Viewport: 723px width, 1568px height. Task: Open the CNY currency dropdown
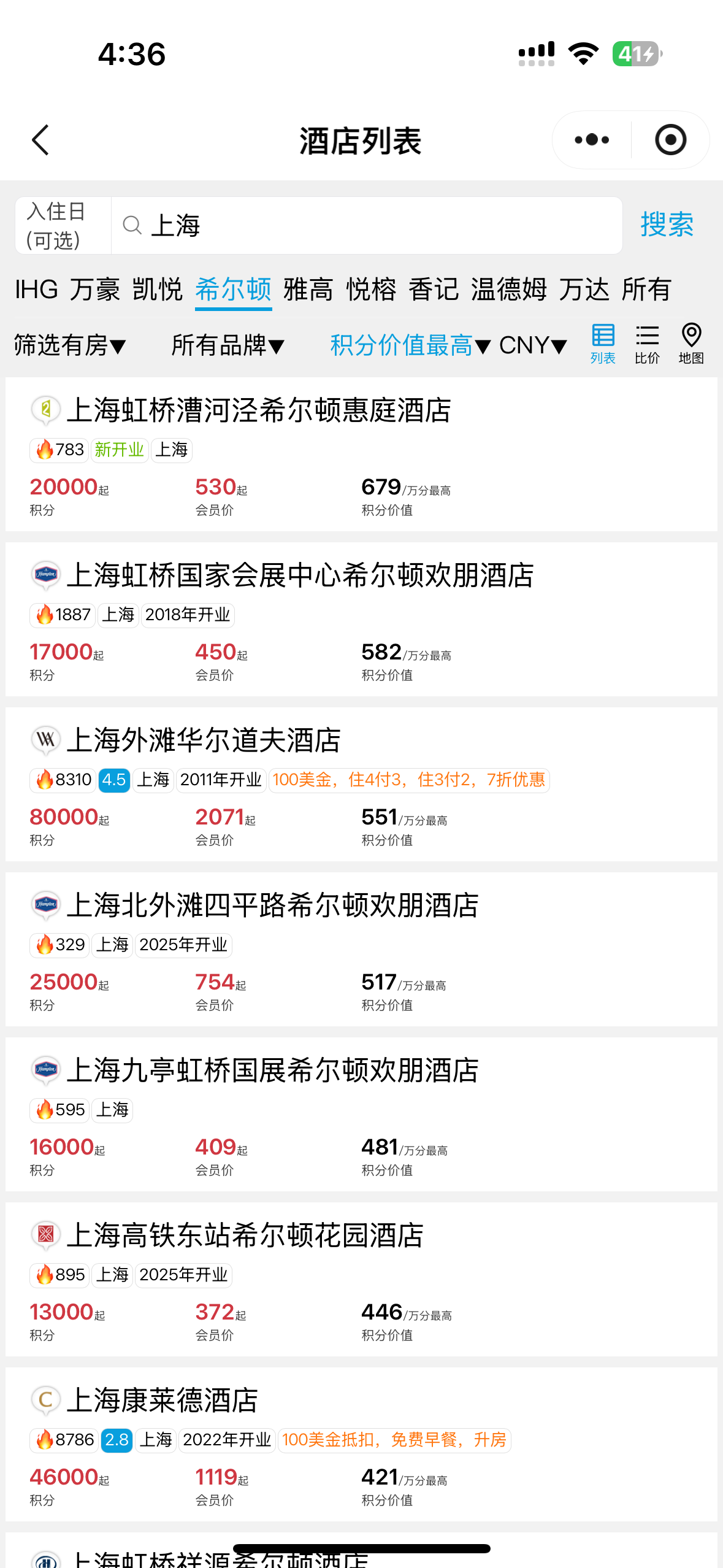point(532,345)
